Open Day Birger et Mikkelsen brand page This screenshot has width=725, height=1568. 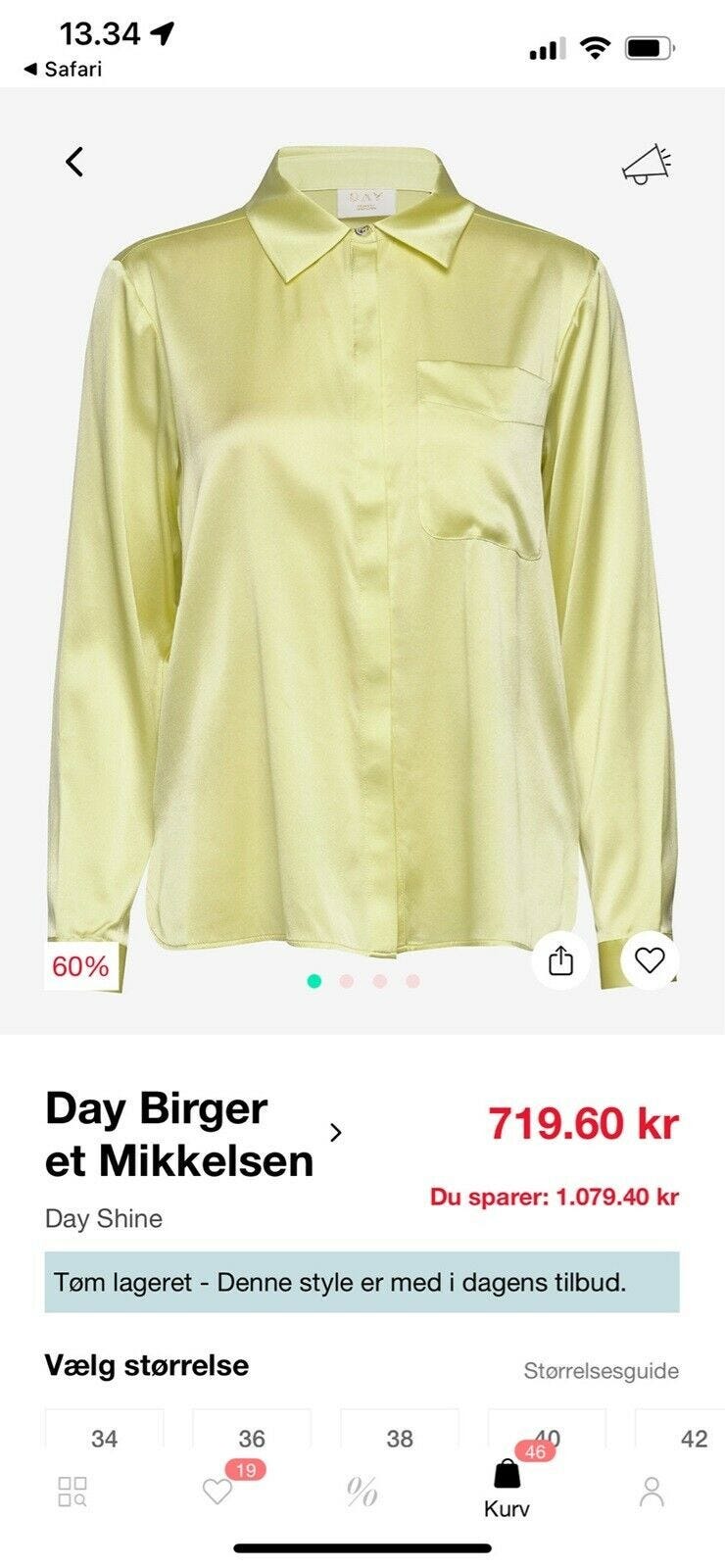336,1133
